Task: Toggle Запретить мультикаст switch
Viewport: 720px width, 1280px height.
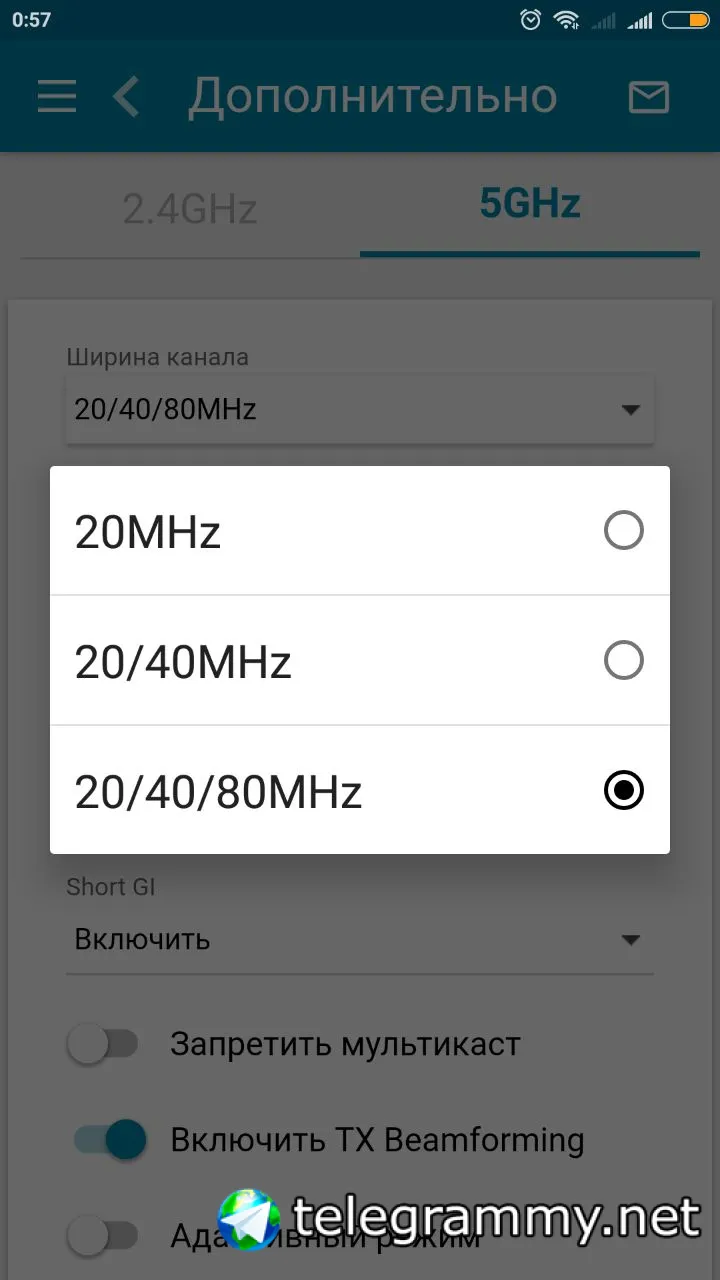Action: [x=103, y=1045]
